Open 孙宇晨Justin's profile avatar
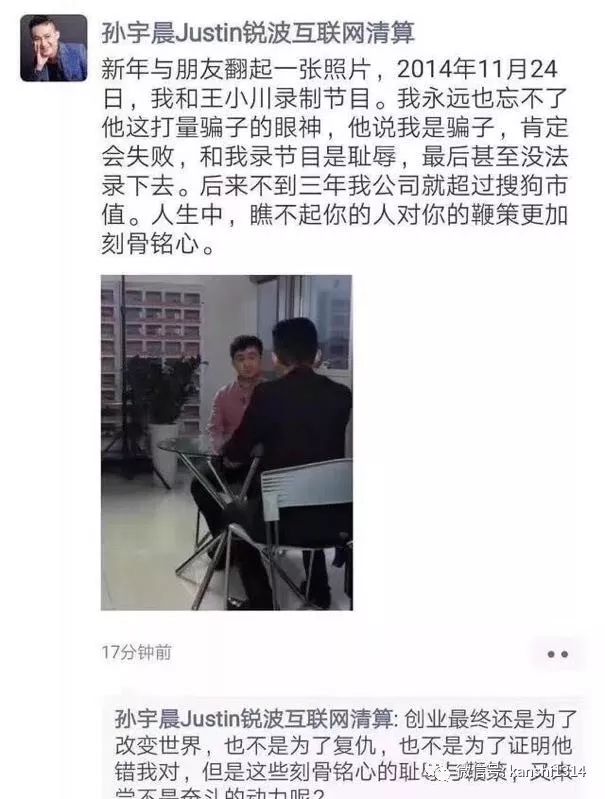This screenshot has height=799, width=605. (x=54, y=48)
